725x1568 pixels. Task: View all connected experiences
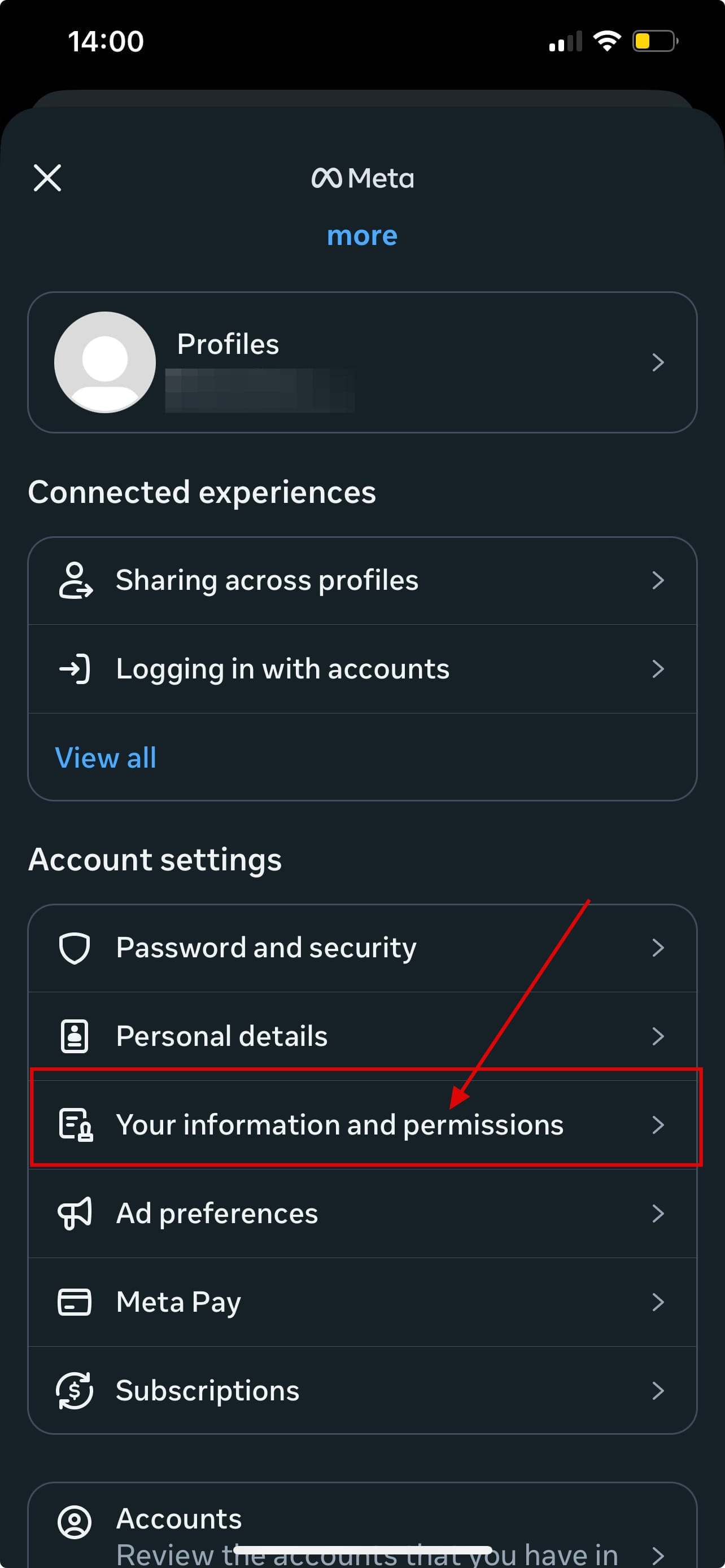pos(106,758)
